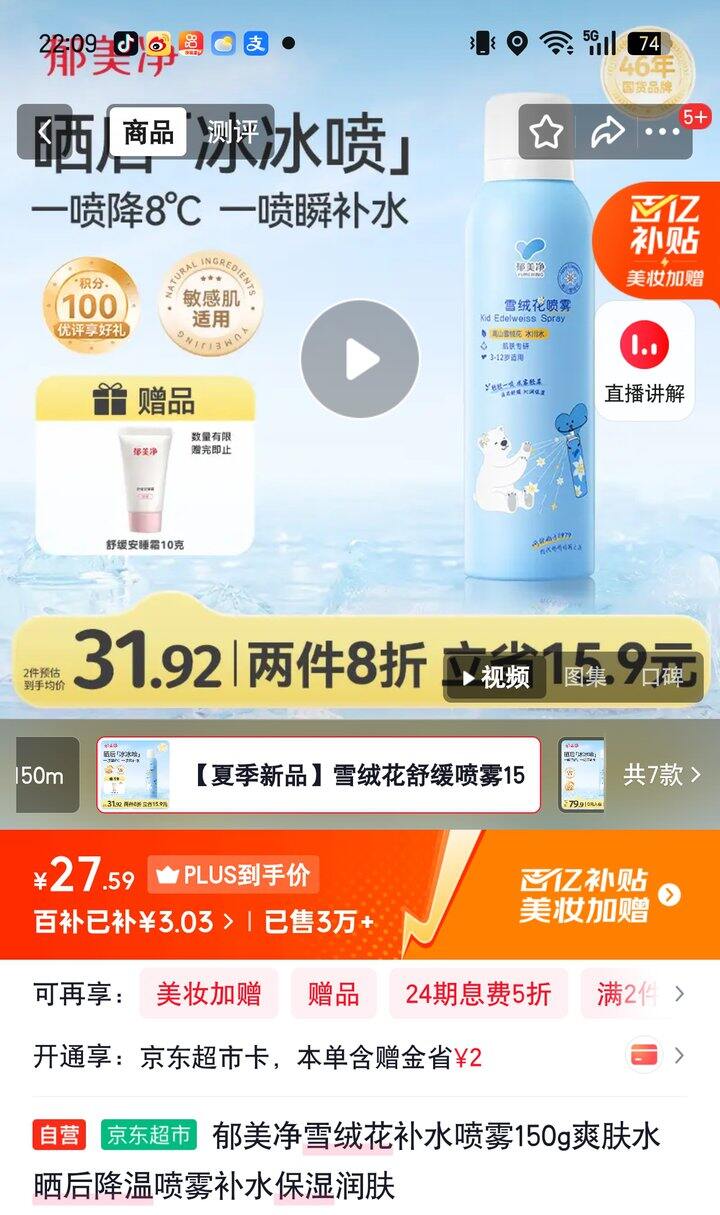Switch media view to 口碑
Image resolution: width=720 pixels, height=1215 pixels.
(x=662, y=677)
